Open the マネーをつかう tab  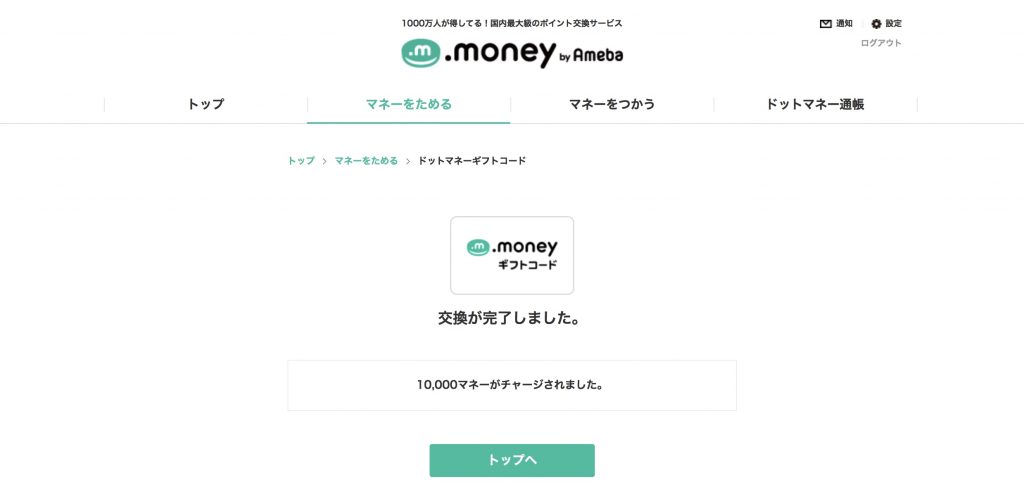click(612, 104)
